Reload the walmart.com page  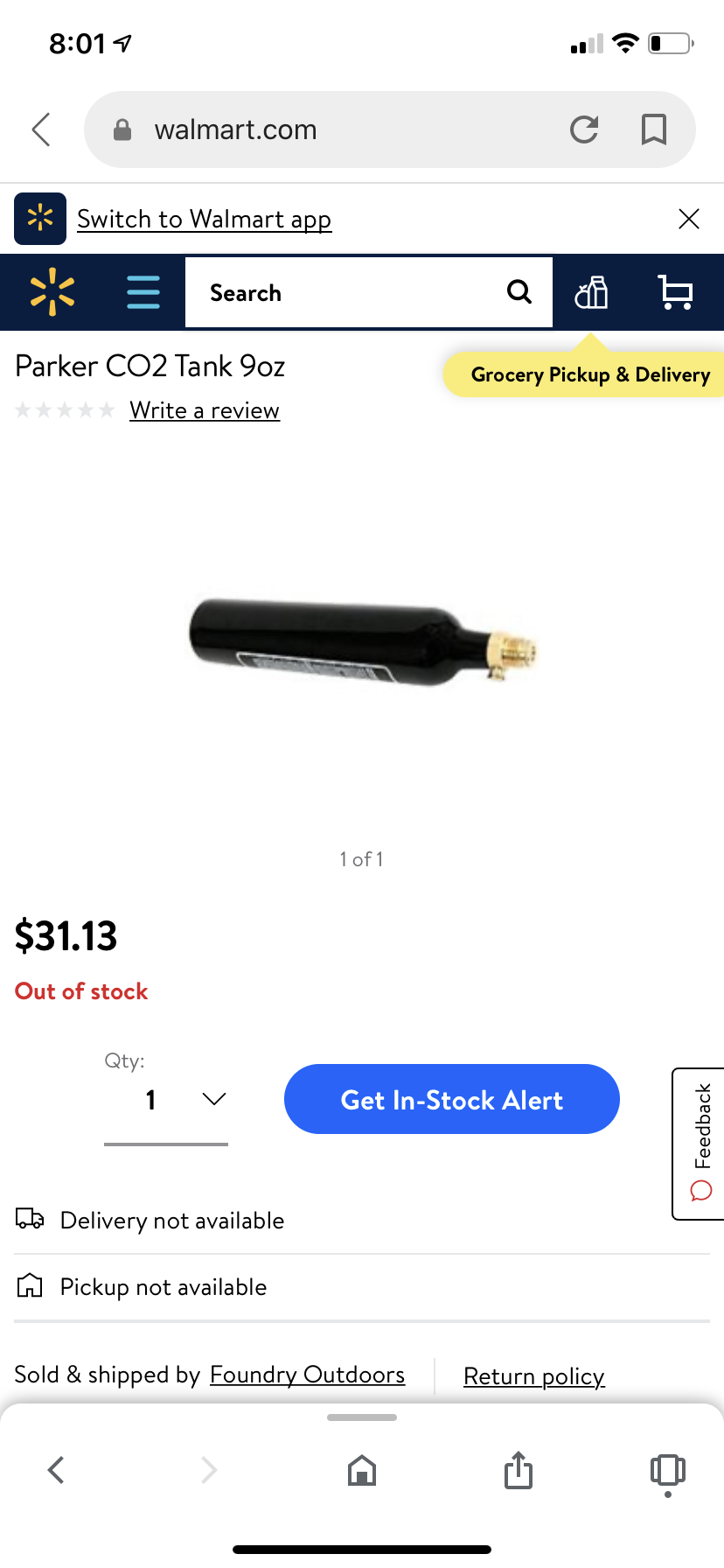[584, 129]
